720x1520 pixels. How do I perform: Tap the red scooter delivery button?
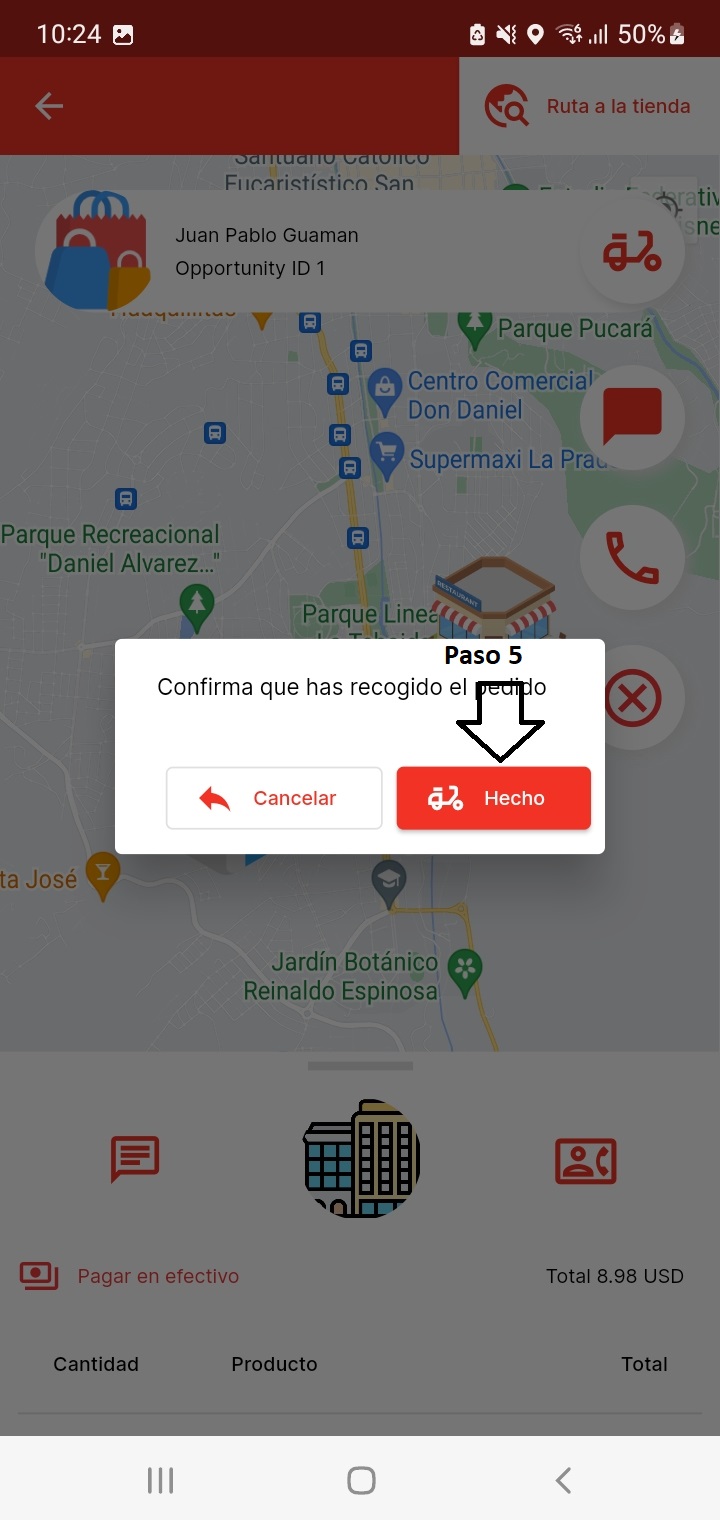[x=632, y=251]
